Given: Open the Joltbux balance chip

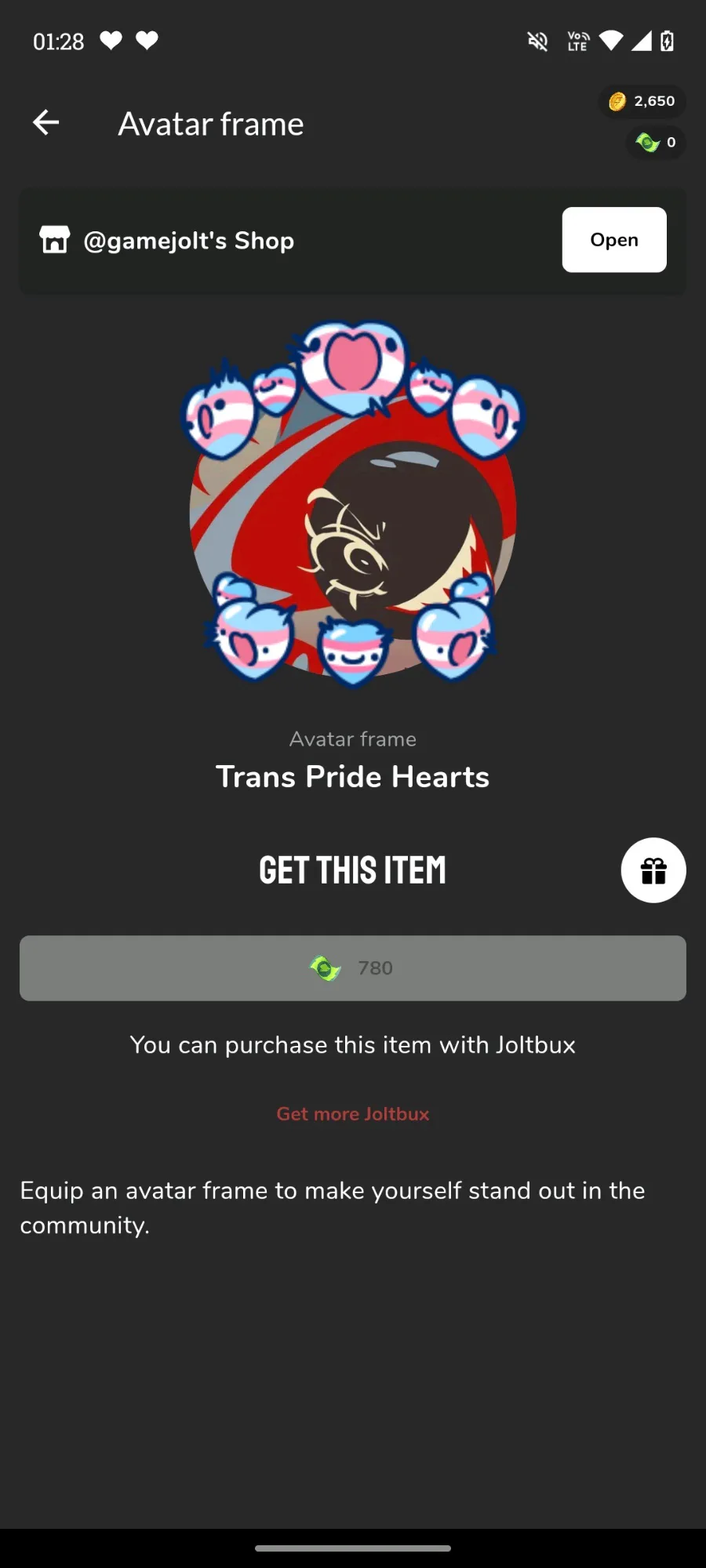Looking at the screenshot, I should (656, 143).
